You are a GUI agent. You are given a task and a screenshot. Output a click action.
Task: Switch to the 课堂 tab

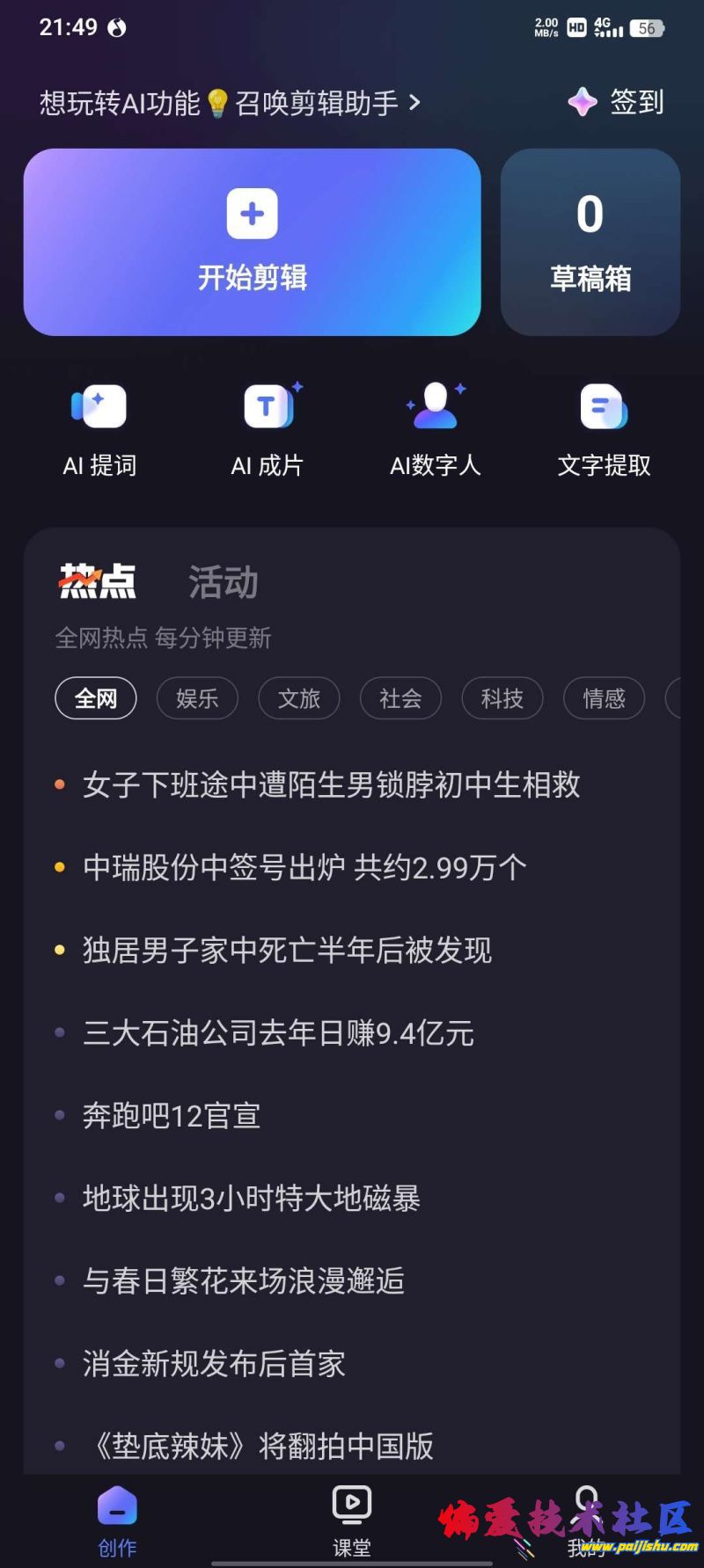[x=352, y=1521]
